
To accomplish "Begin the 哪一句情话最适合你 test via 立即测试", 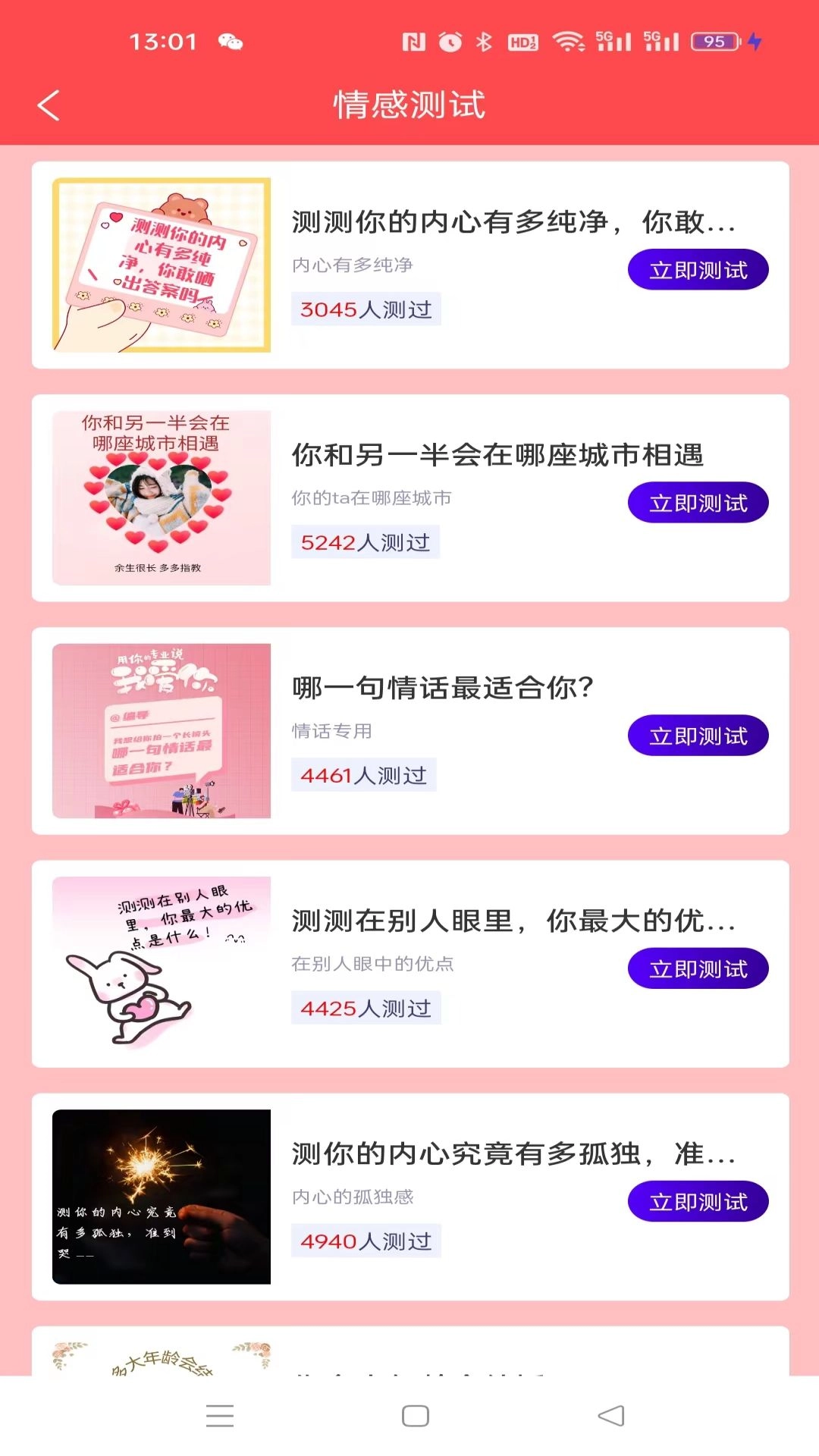I will coord(698,736).
